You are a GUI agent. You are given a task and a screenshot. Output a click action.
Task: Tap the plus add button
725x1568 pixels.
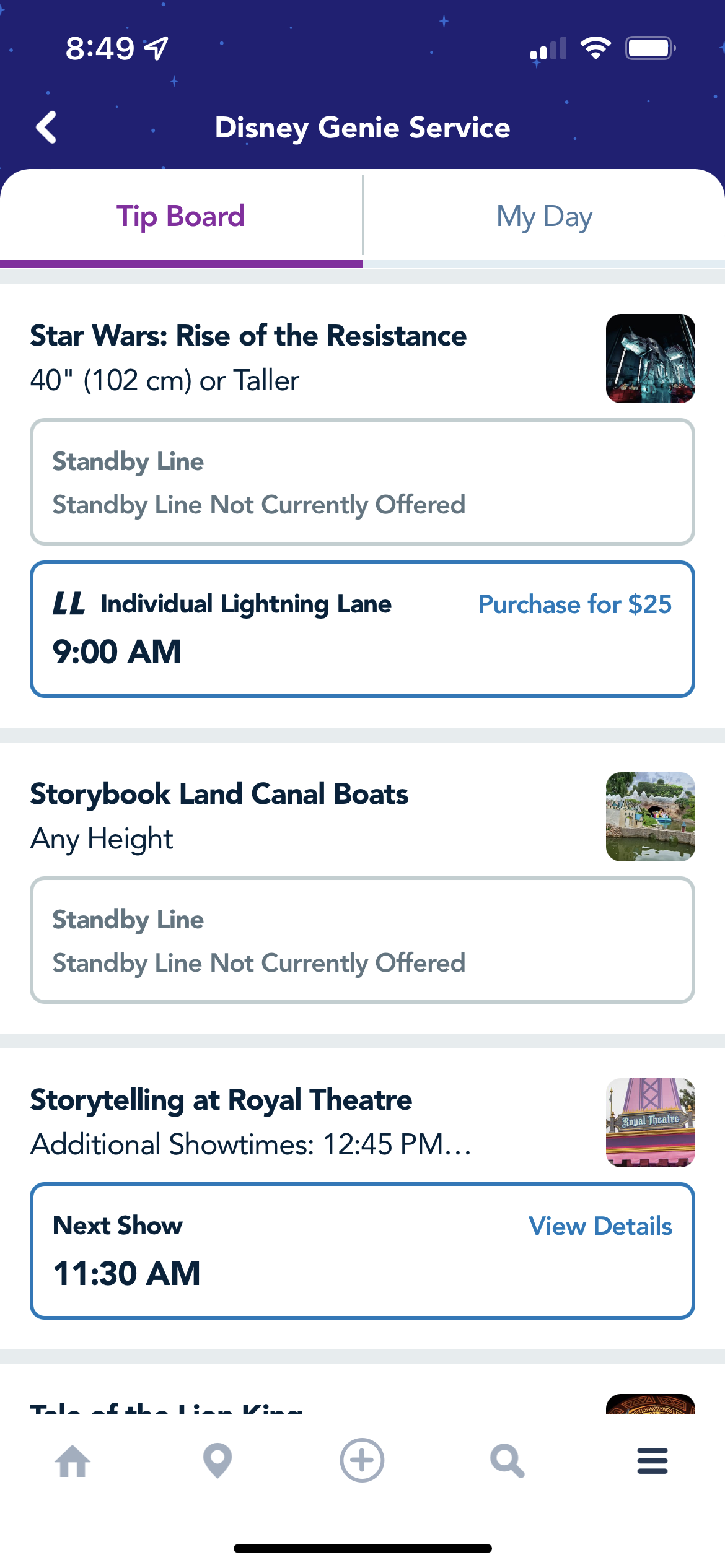pyautogui.click(x=362, y=1460)
